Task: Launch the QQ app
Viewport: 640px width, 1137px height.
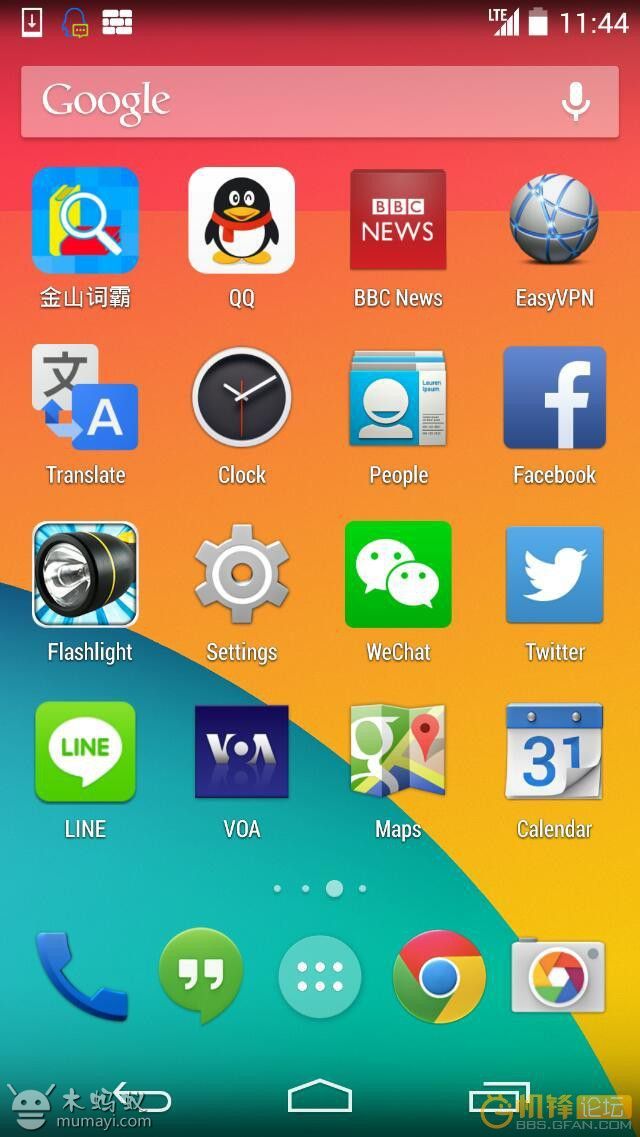Action: tap(241, 221)
